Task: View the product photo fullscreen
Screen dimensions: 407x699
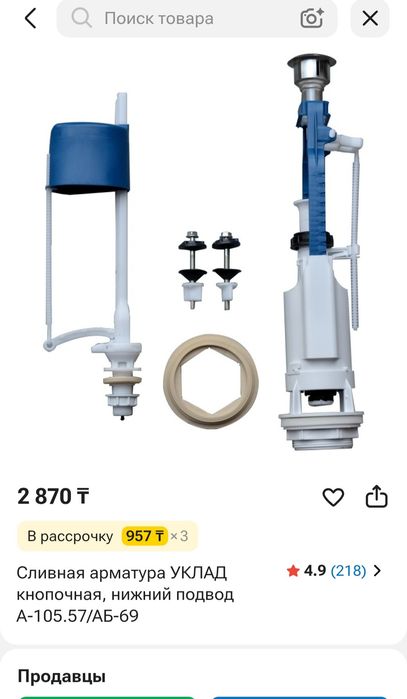Action: pos(203,252)
